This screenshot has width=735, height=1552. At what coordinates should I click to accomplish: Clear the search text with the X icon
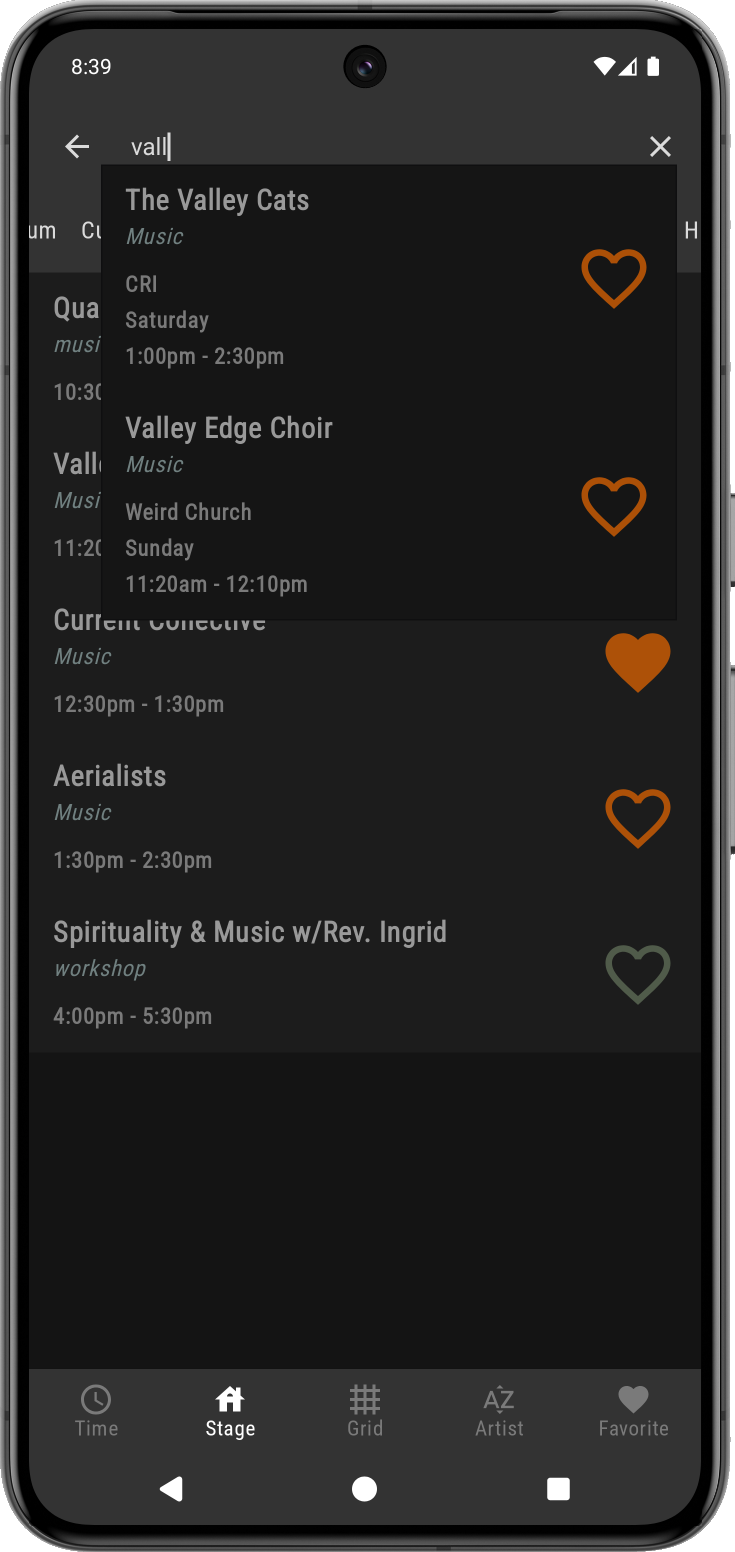660,146
